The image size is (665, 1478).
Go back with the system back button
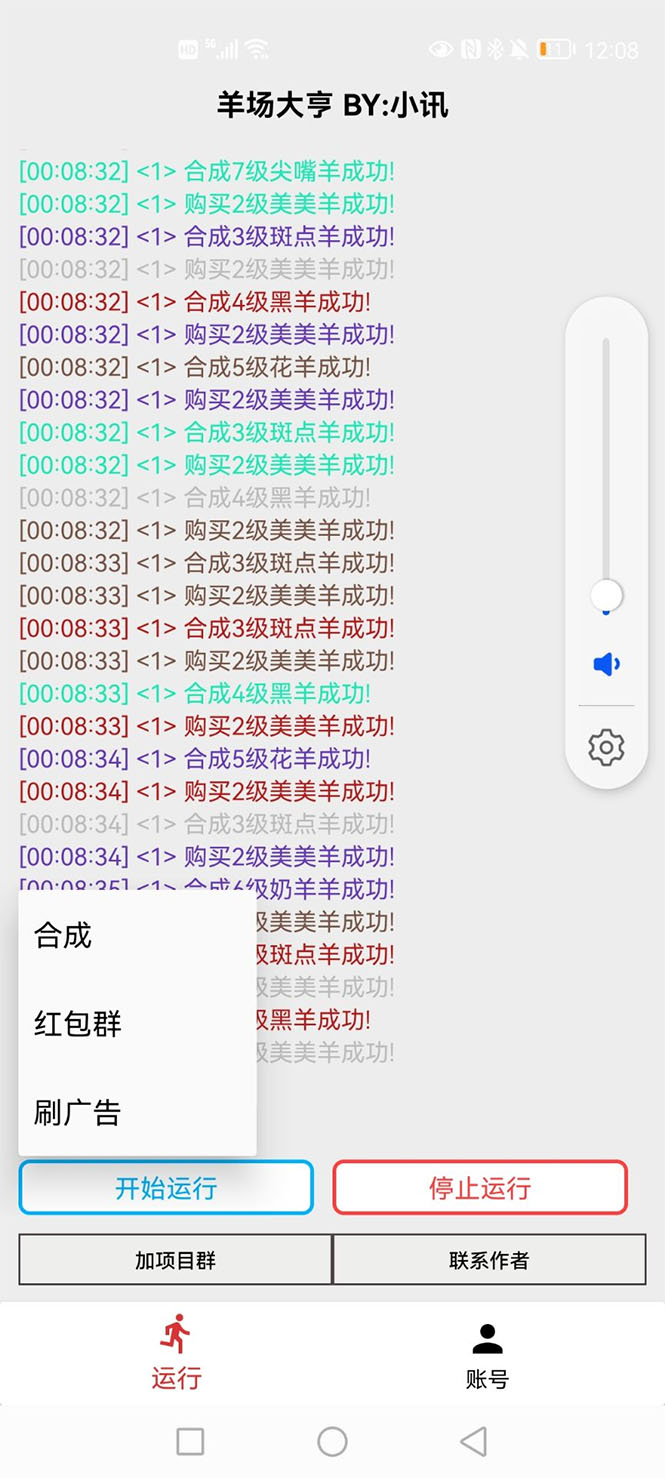click(473, 1441)
